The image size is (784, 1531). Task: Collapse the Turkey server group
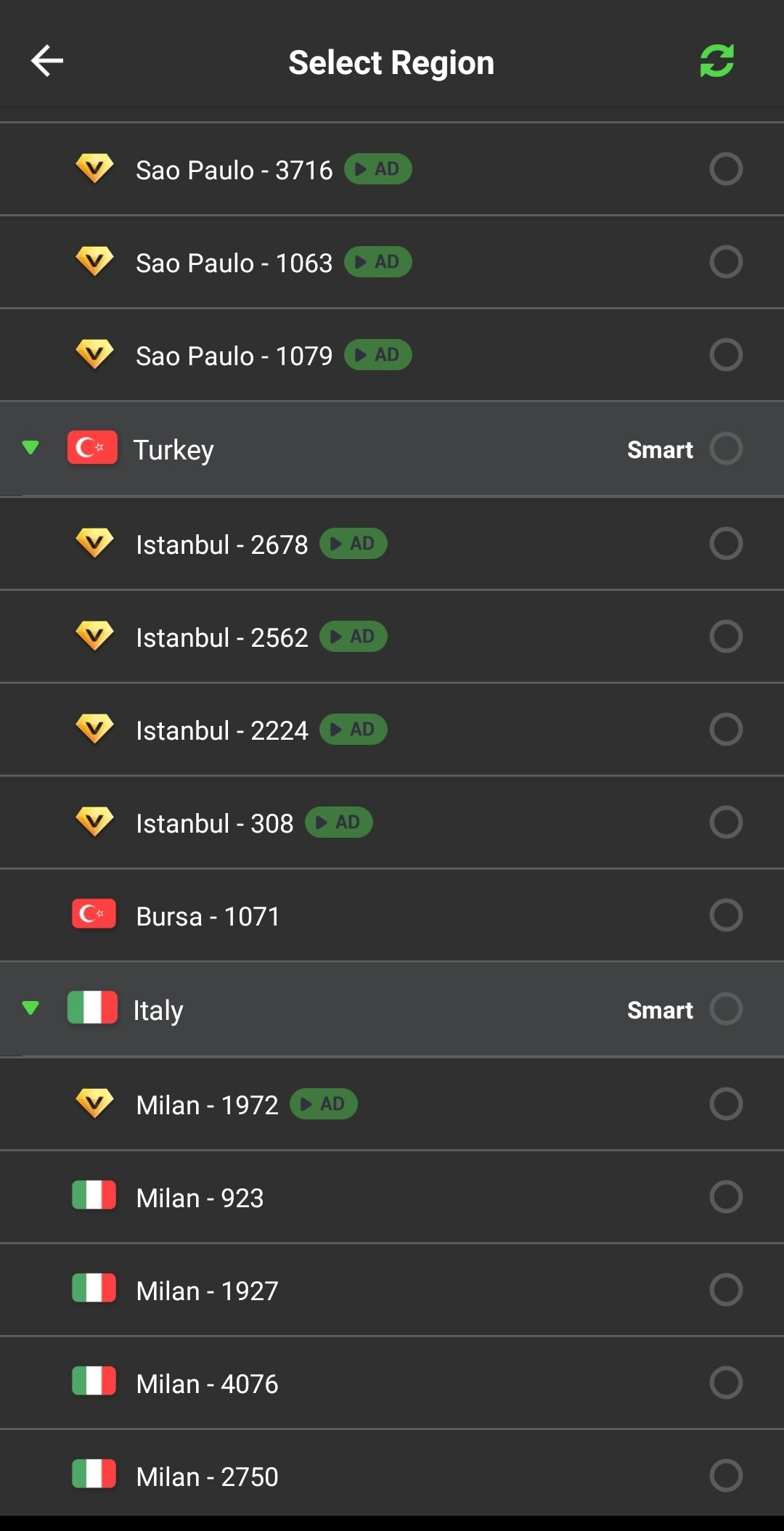(x=30, y=448)
